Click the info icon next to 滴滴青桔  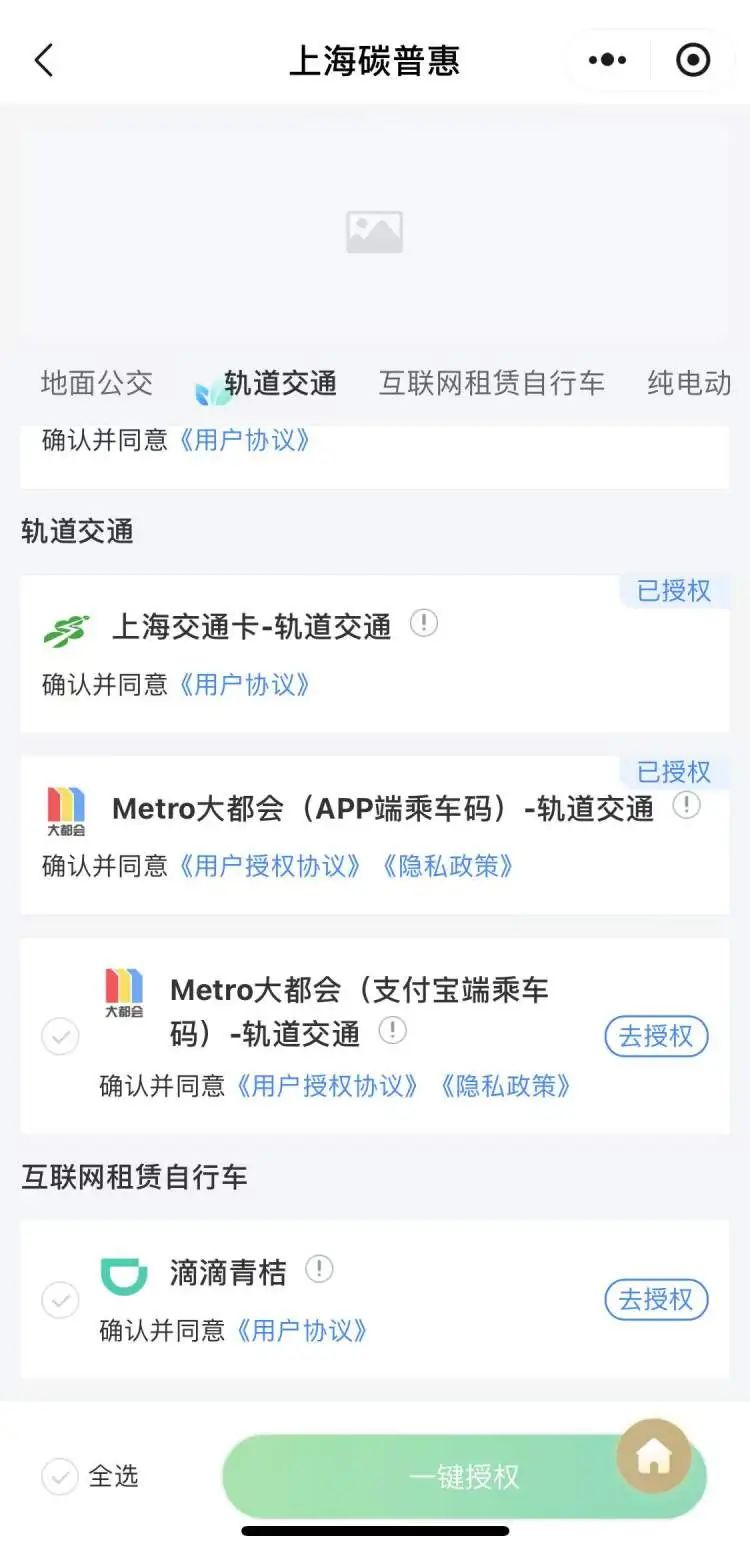pos(318,1267)
